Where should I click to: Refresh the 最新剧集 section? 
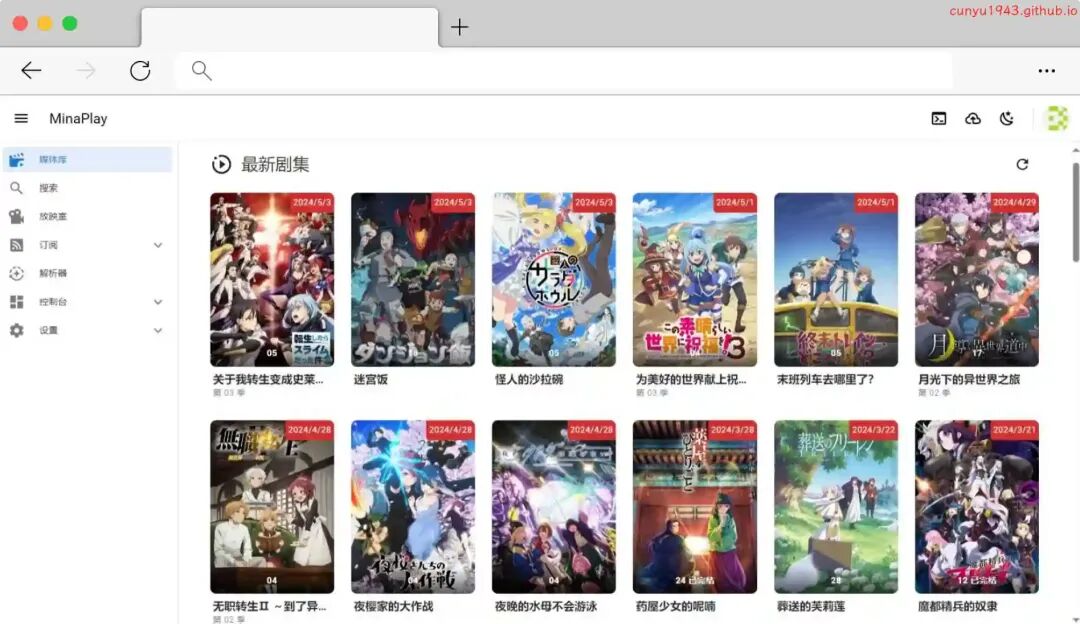tap(1022, 164)
